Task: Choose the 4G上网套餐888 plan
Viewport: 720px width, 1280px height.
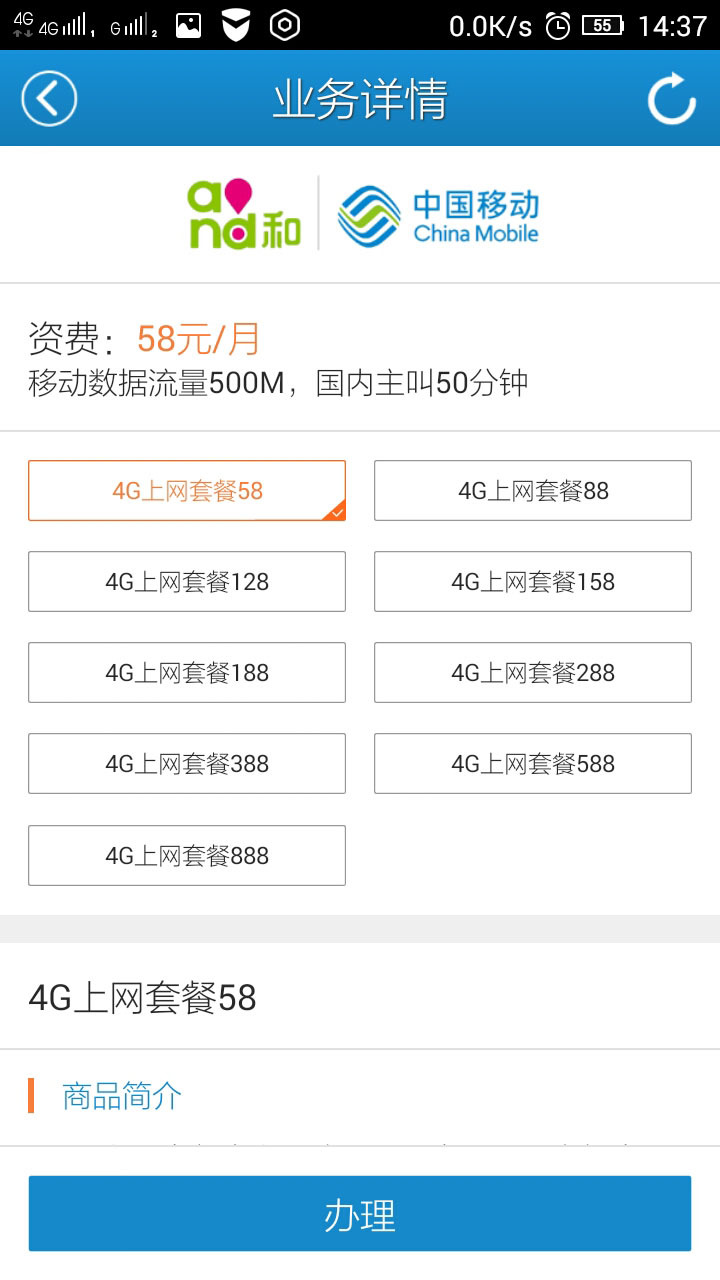Action: tap(187, 856)
